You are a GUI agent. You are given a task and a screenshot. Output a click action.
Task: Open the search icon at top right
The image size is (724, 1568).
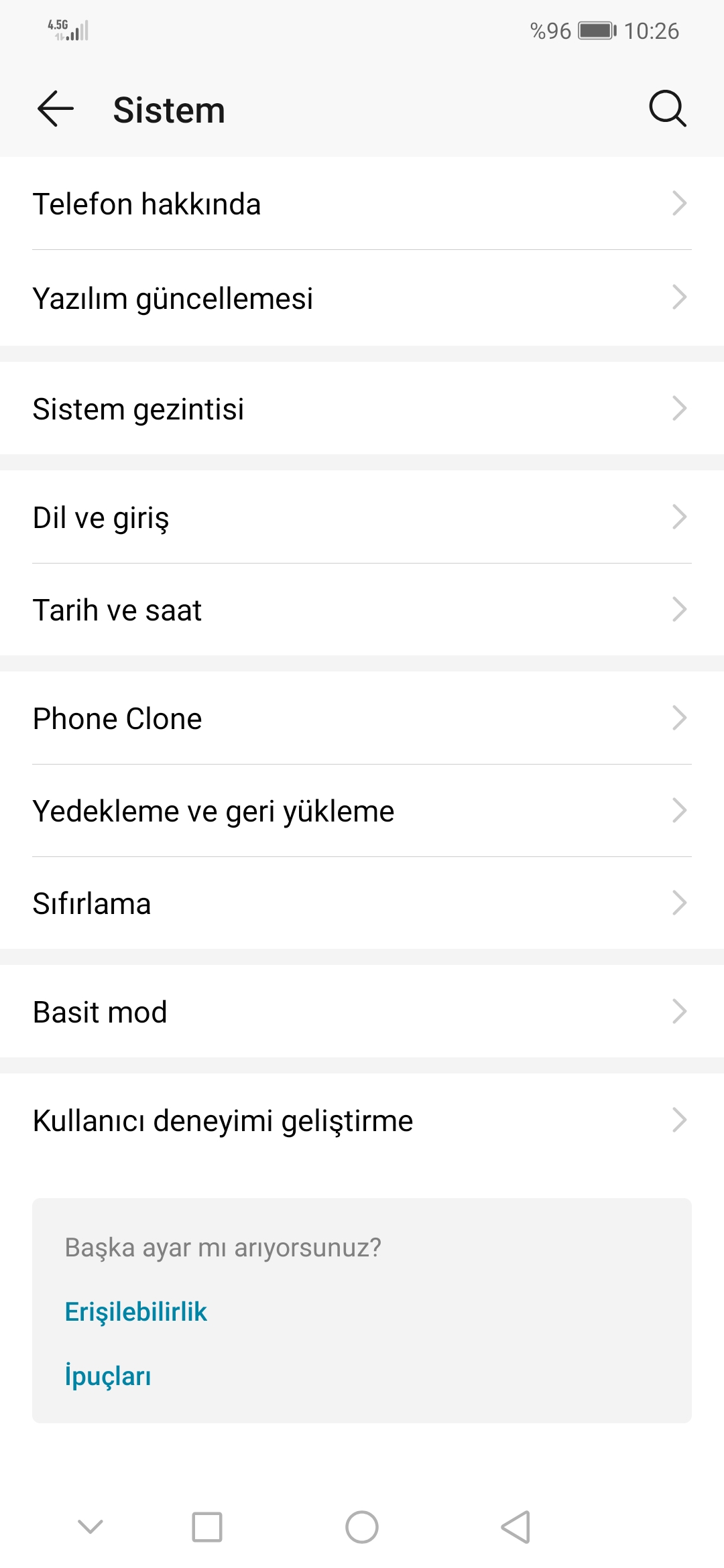point(666,109)
